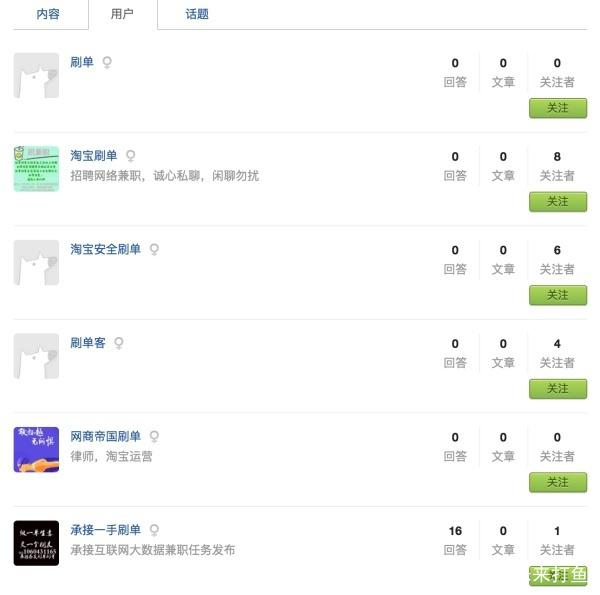Switch to the 内容 tab
Image resolution: width=600 pixels, height=595 pixels.
coord(48,14)
